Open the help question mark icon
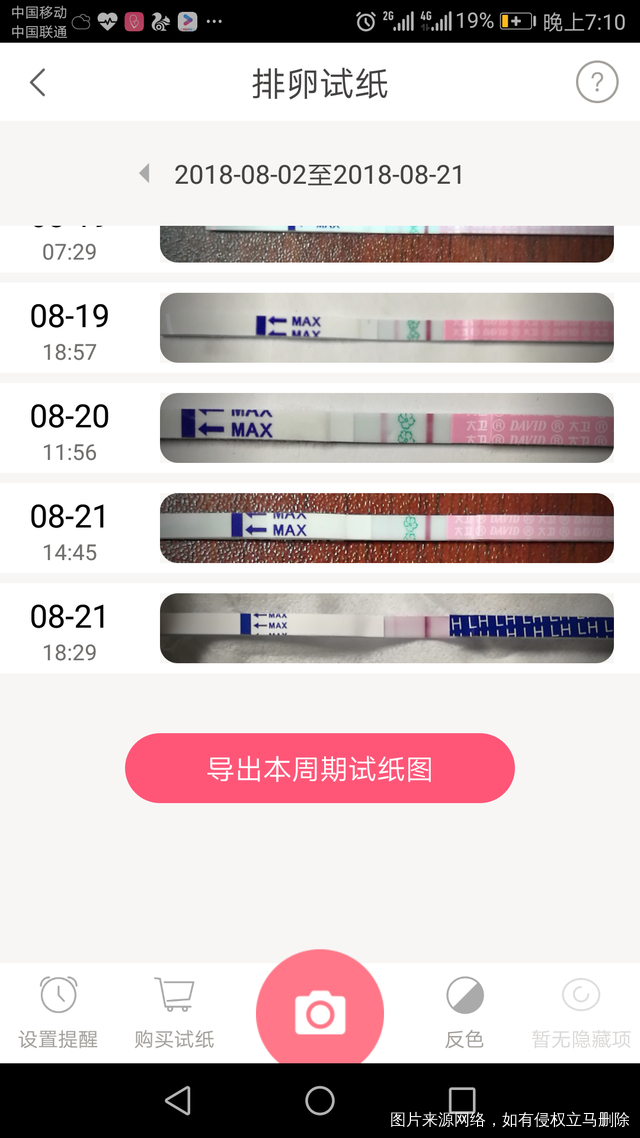 point(596,83)
